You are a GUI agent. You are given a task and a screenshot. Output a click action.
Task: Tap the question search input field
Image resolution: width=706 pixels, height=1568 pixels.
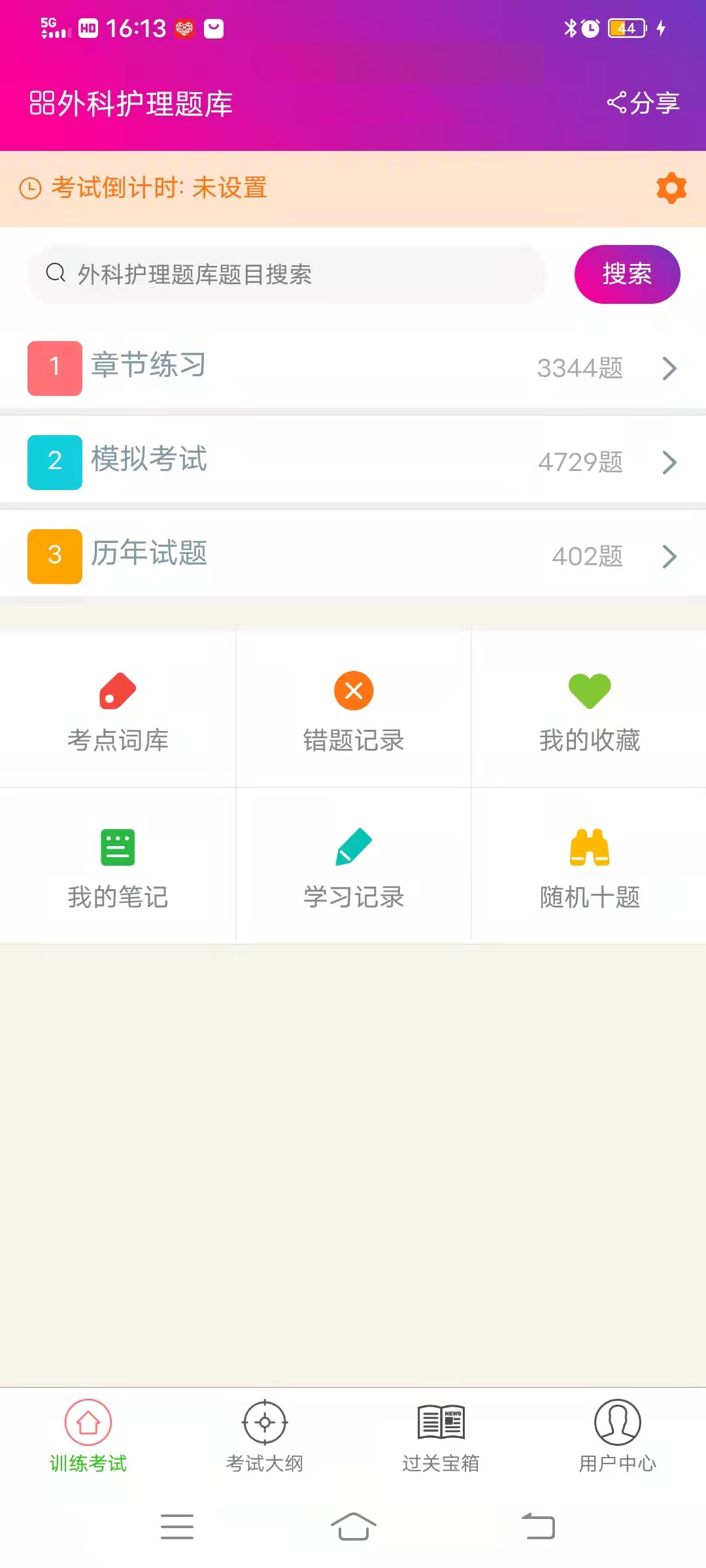[288, 274]
